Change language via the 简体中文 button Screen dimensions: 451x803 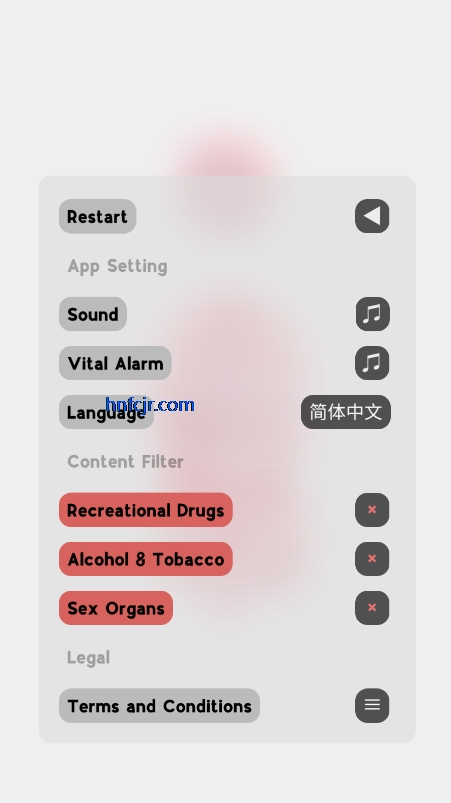346,412
